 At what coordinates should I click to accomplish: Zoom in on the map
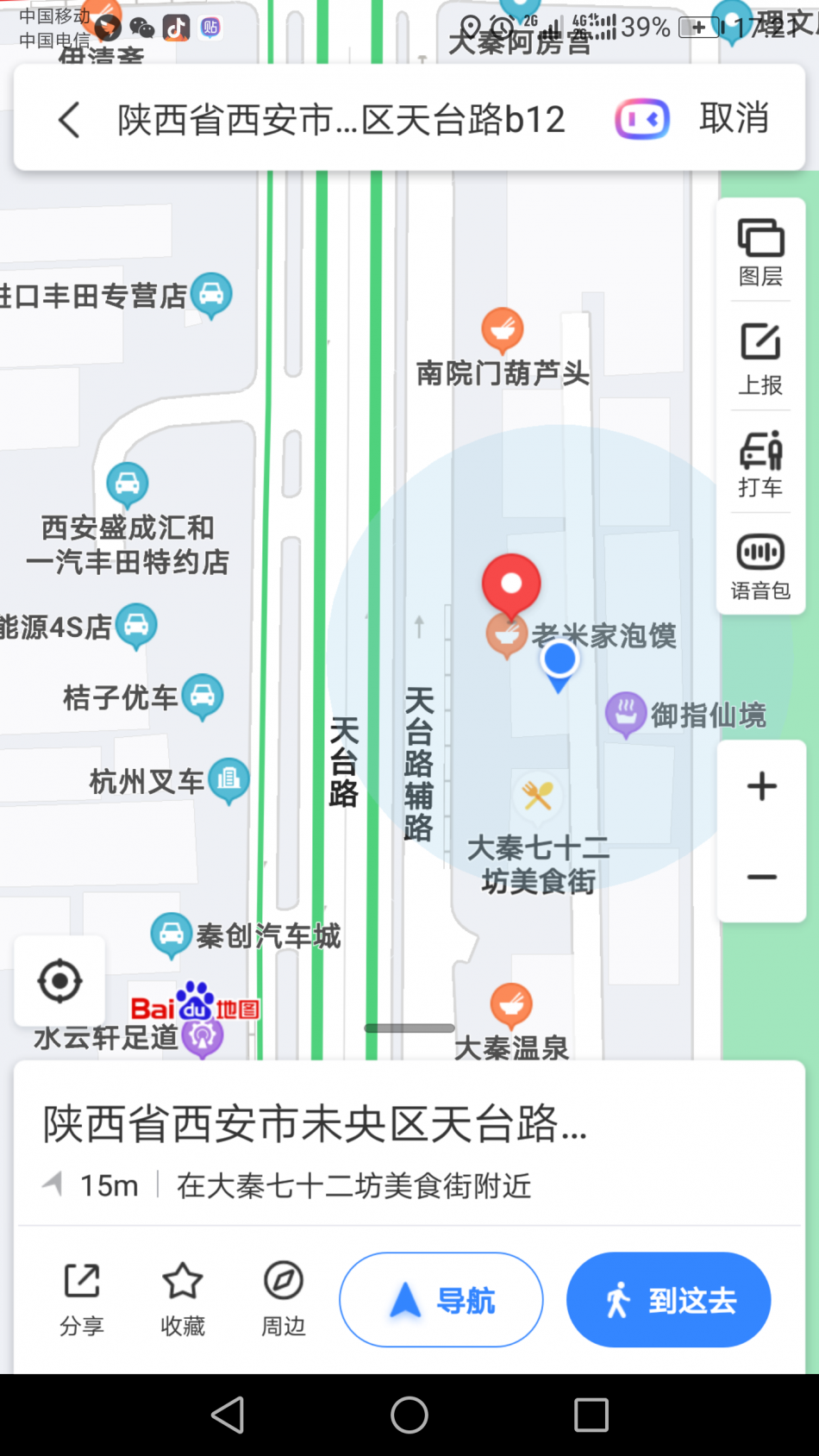(761, 786)
